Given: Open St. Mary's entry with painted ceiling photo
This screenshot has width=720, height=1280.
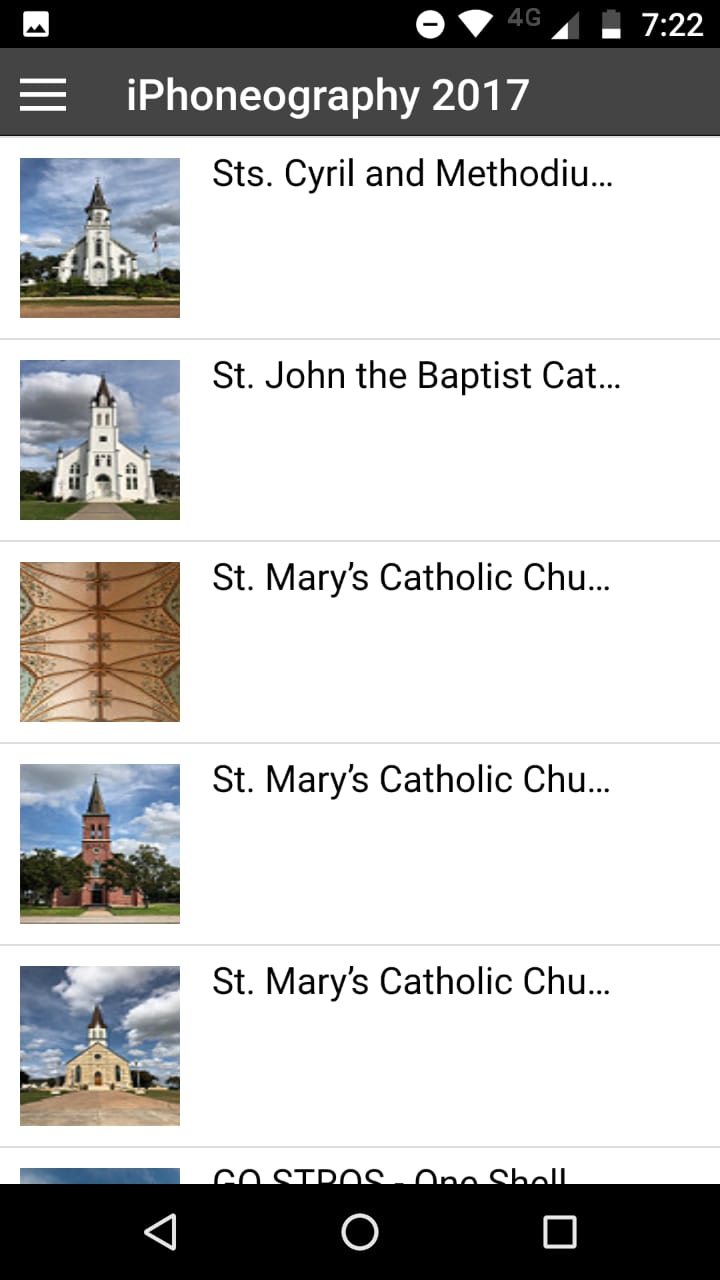Looking at the screenshot, I should [410, 579].
